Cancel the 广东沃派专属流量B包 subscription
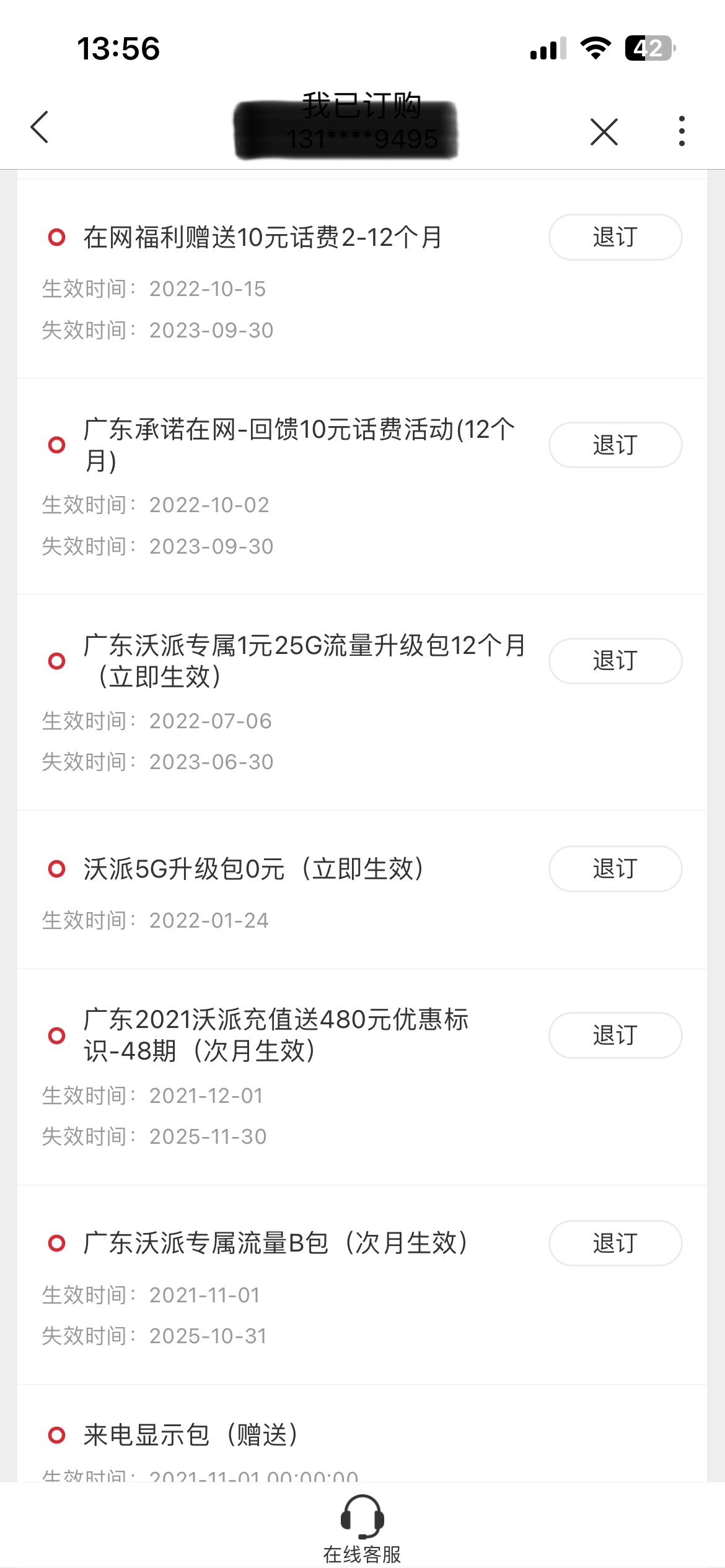This screenshot has height=1568, width=725. tap(615, 1243)
